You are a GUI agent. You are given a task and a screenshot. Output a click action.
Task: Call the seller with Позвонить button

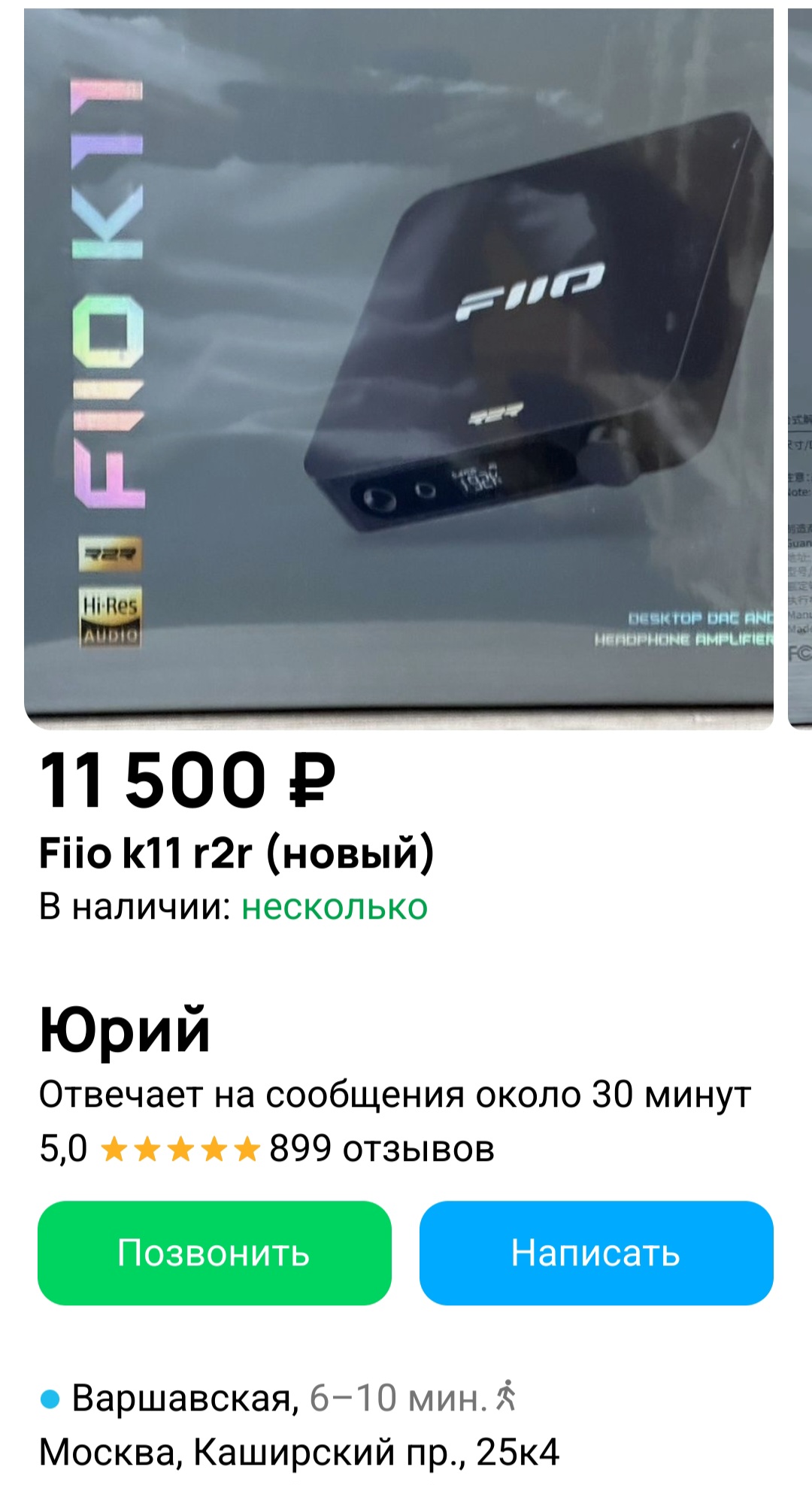tap(214, 1253)
